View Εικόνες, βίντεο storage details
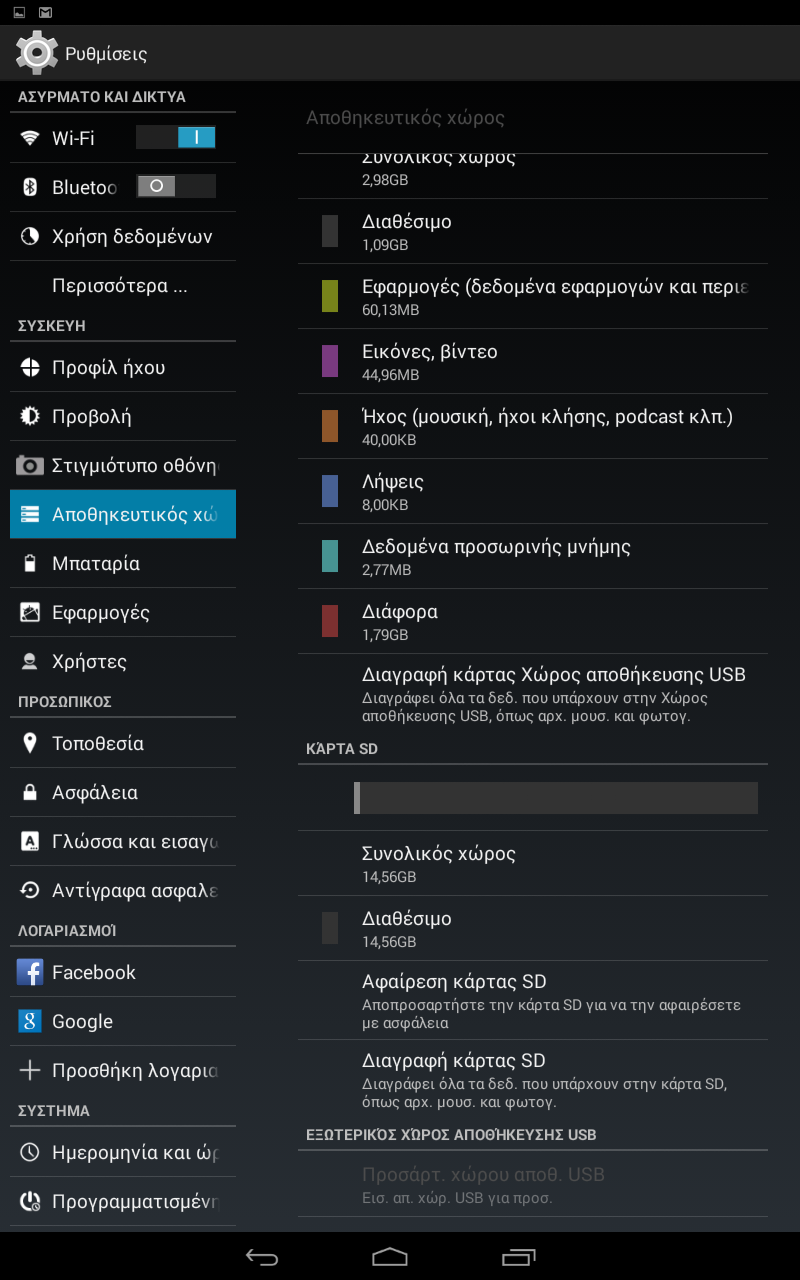 pos(533,362)
